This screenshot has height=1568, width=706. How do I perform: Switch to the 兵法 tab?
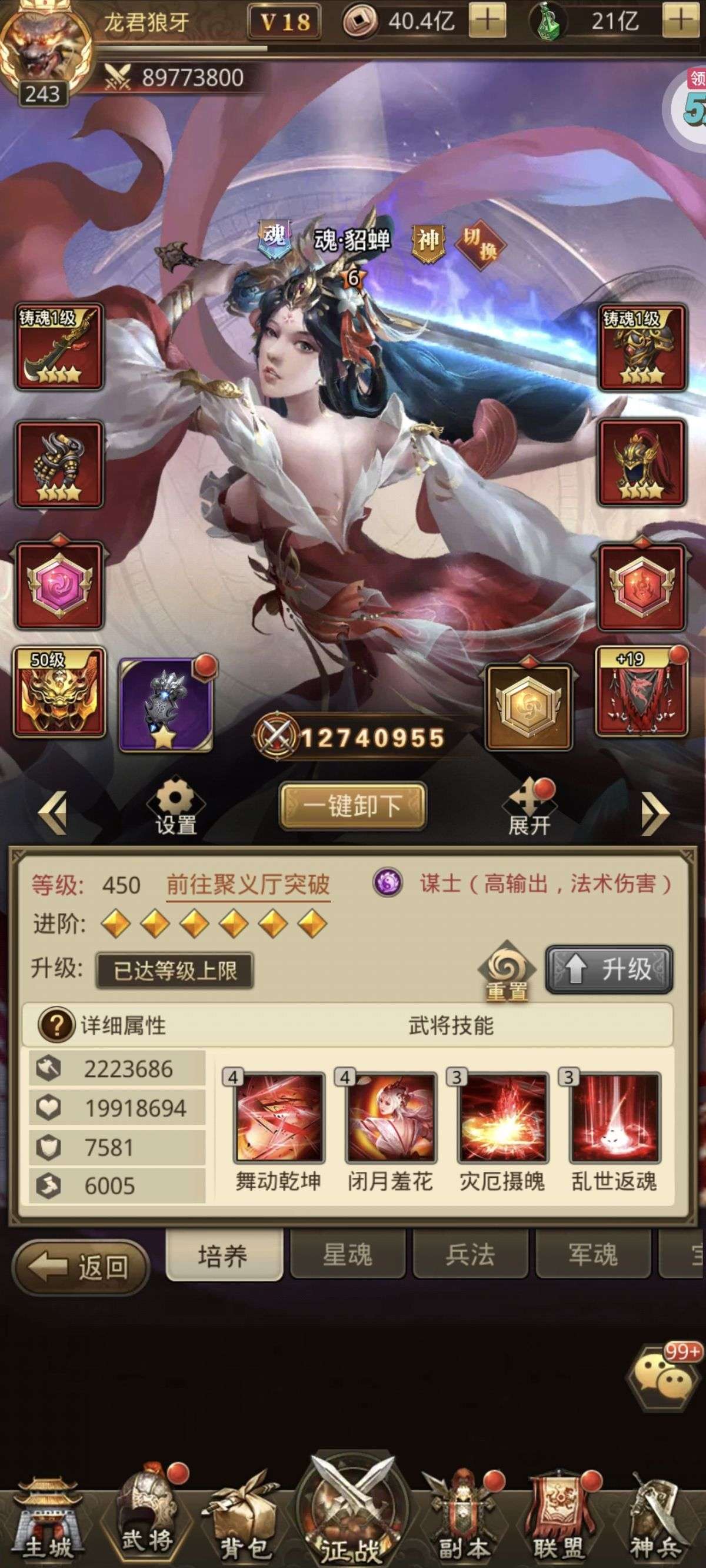(470, 1254)
